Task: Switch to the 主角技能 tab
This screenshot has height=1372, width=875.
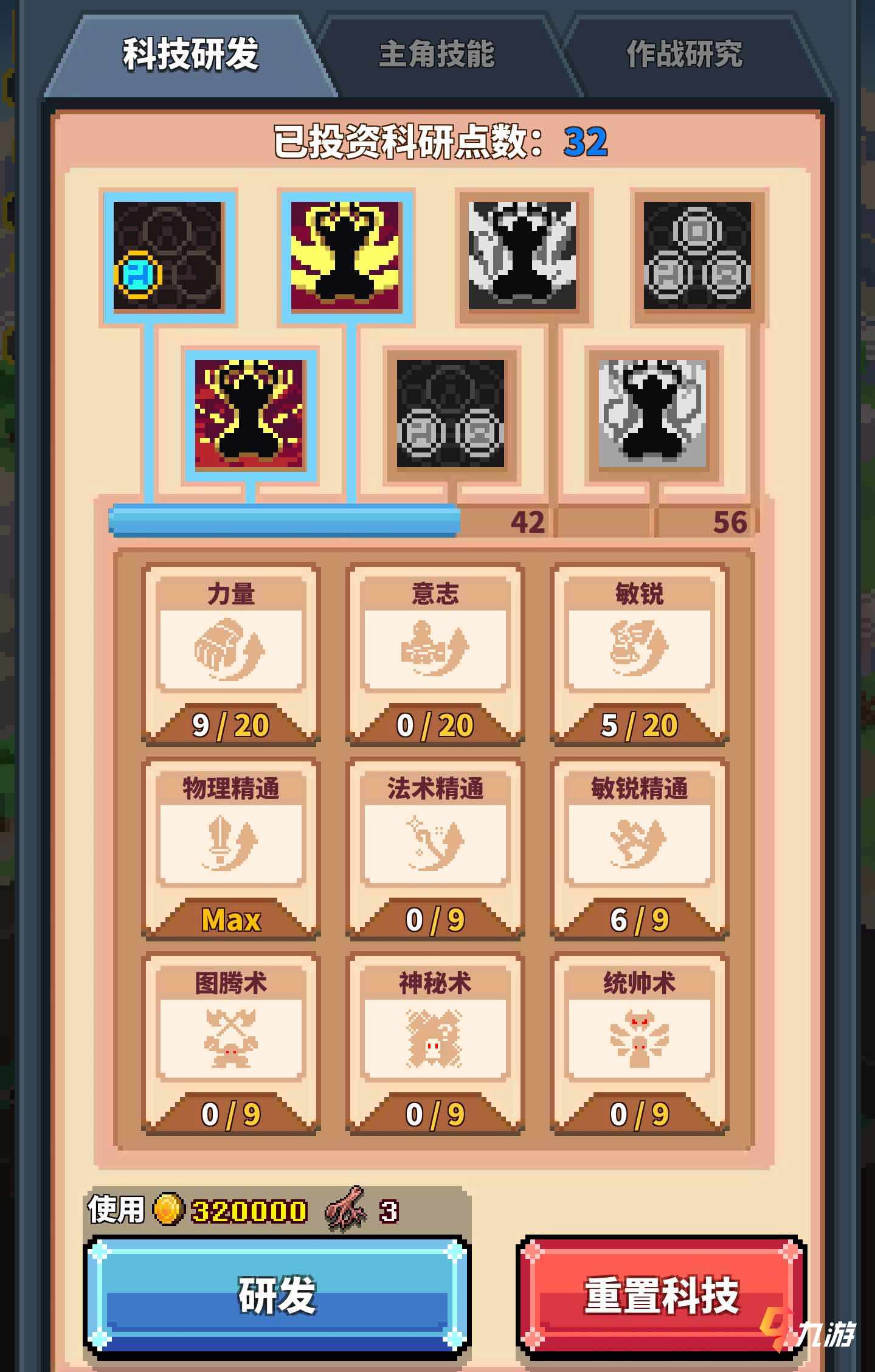Action: pyautogui.click(x=437, y=55)
